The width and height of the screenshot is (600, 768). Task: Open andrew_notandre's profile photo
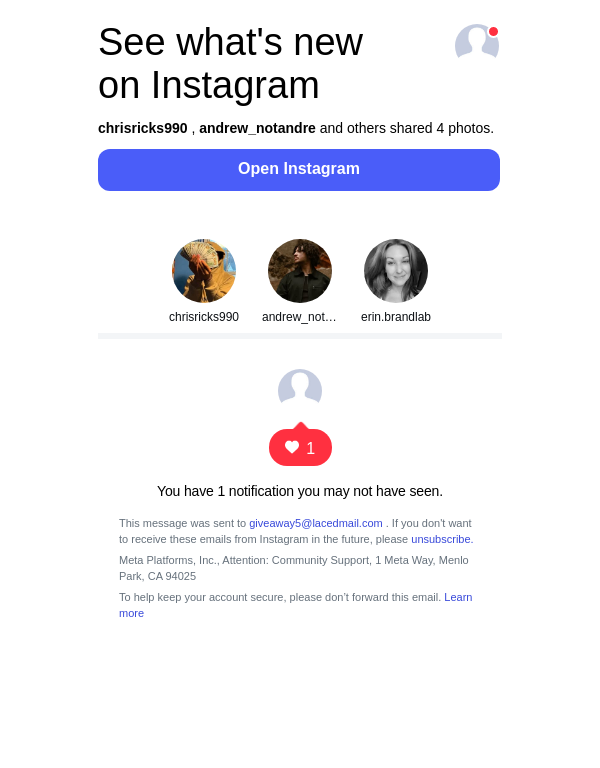[300, 271]
